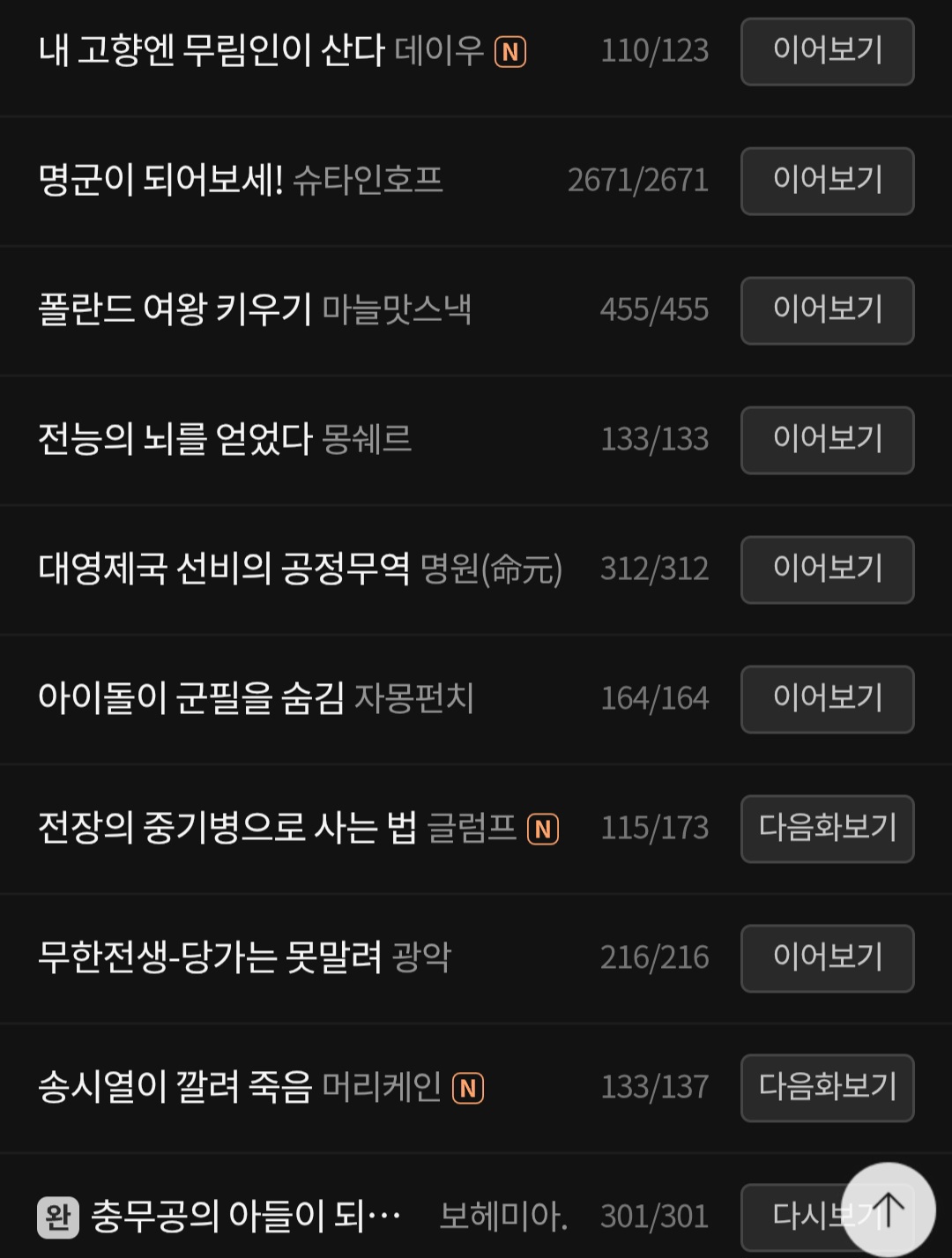Image resolution: width=952 pixels, height=1258 pixels.
Task: View 대영제국 선비의 공정무역 details
Action: [x=224, y=569]
